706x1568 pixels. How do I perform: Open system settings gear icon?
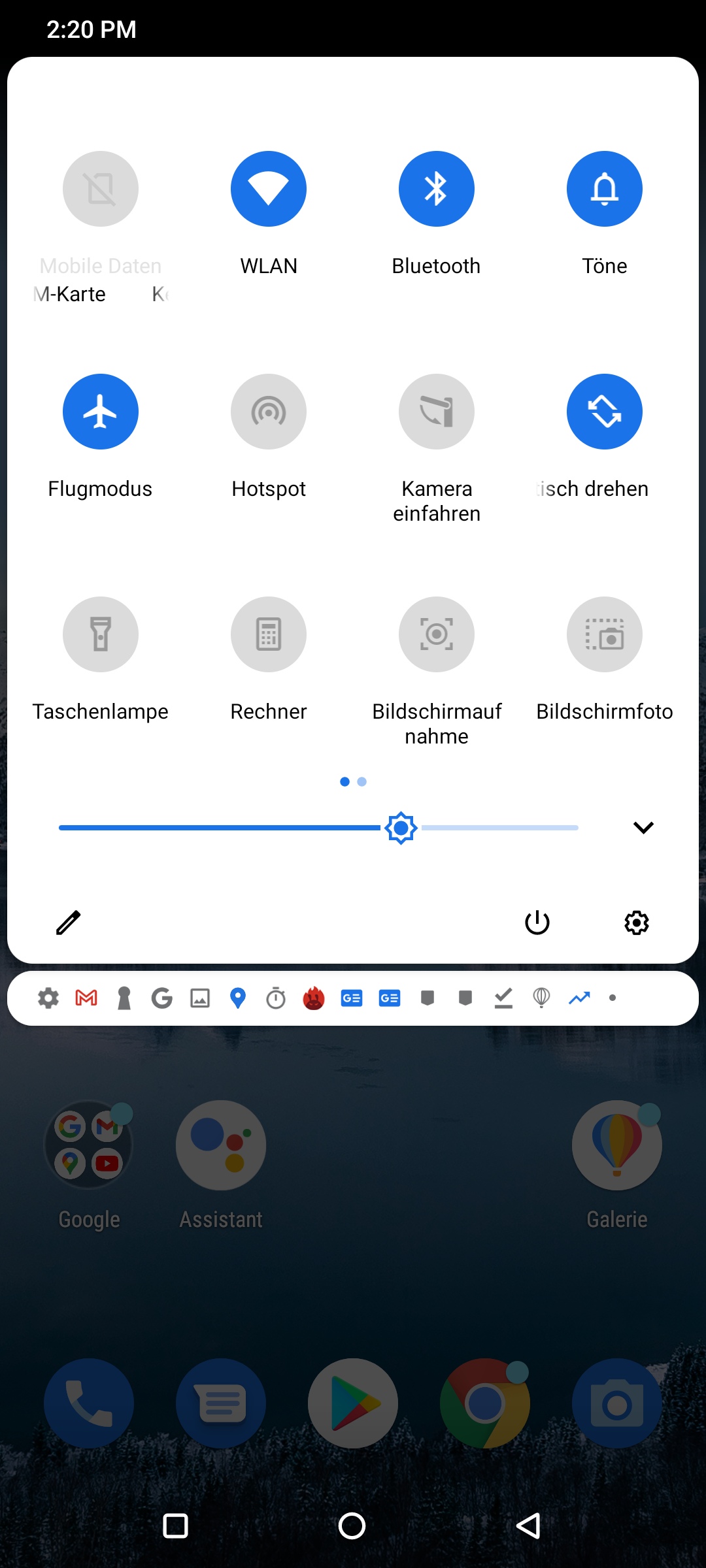point(637,923)
